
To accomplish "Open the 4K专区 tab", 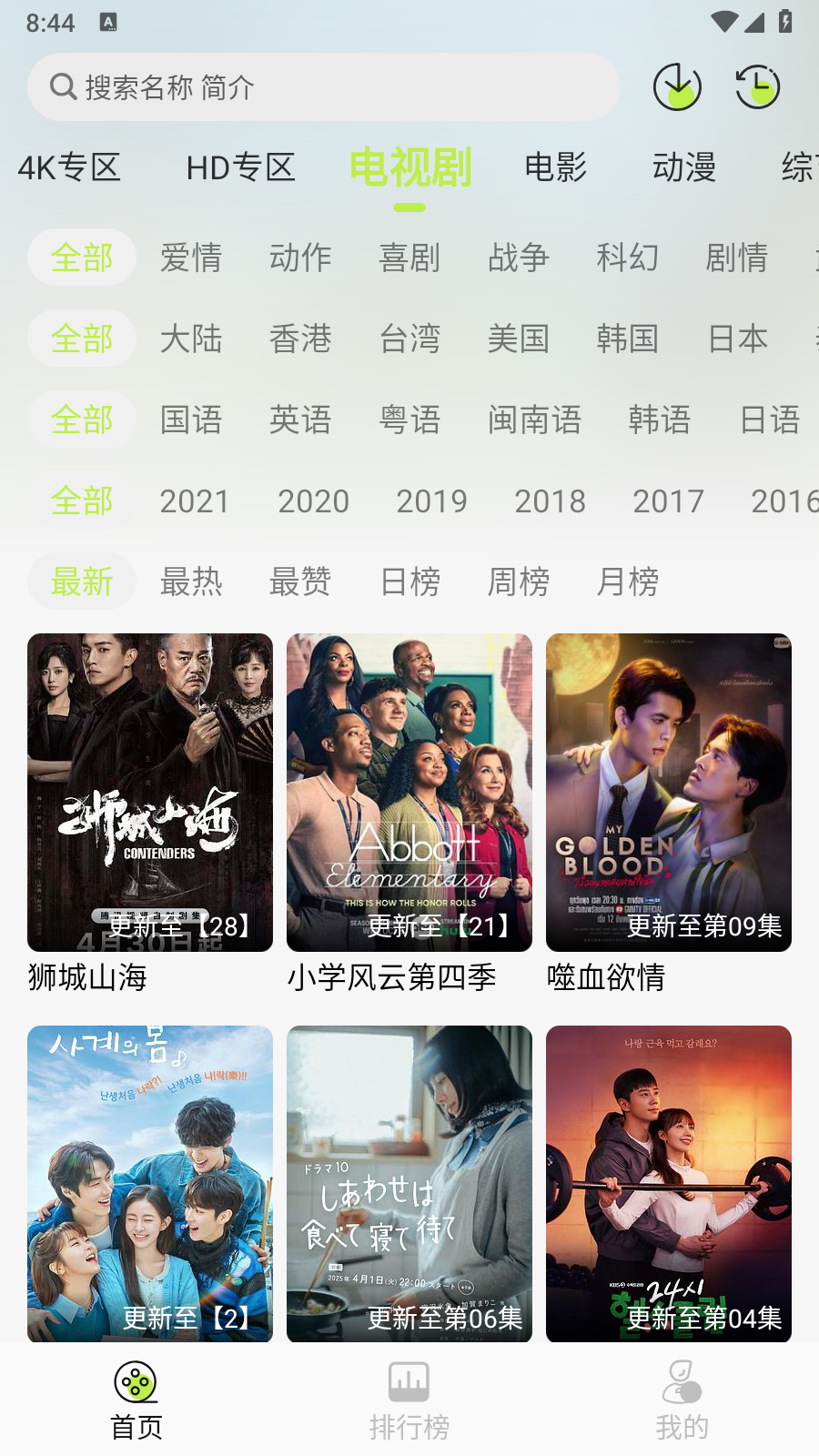I will (68, 167).
